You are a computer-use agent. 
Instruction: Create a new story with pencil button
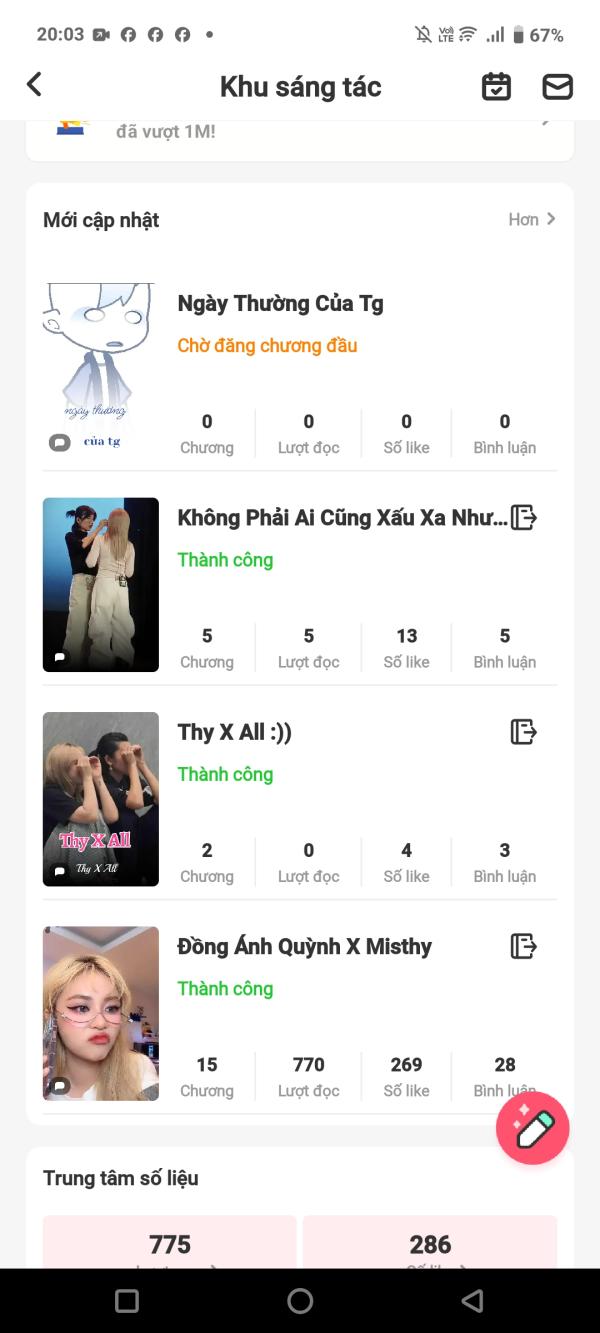point(533,1128)
